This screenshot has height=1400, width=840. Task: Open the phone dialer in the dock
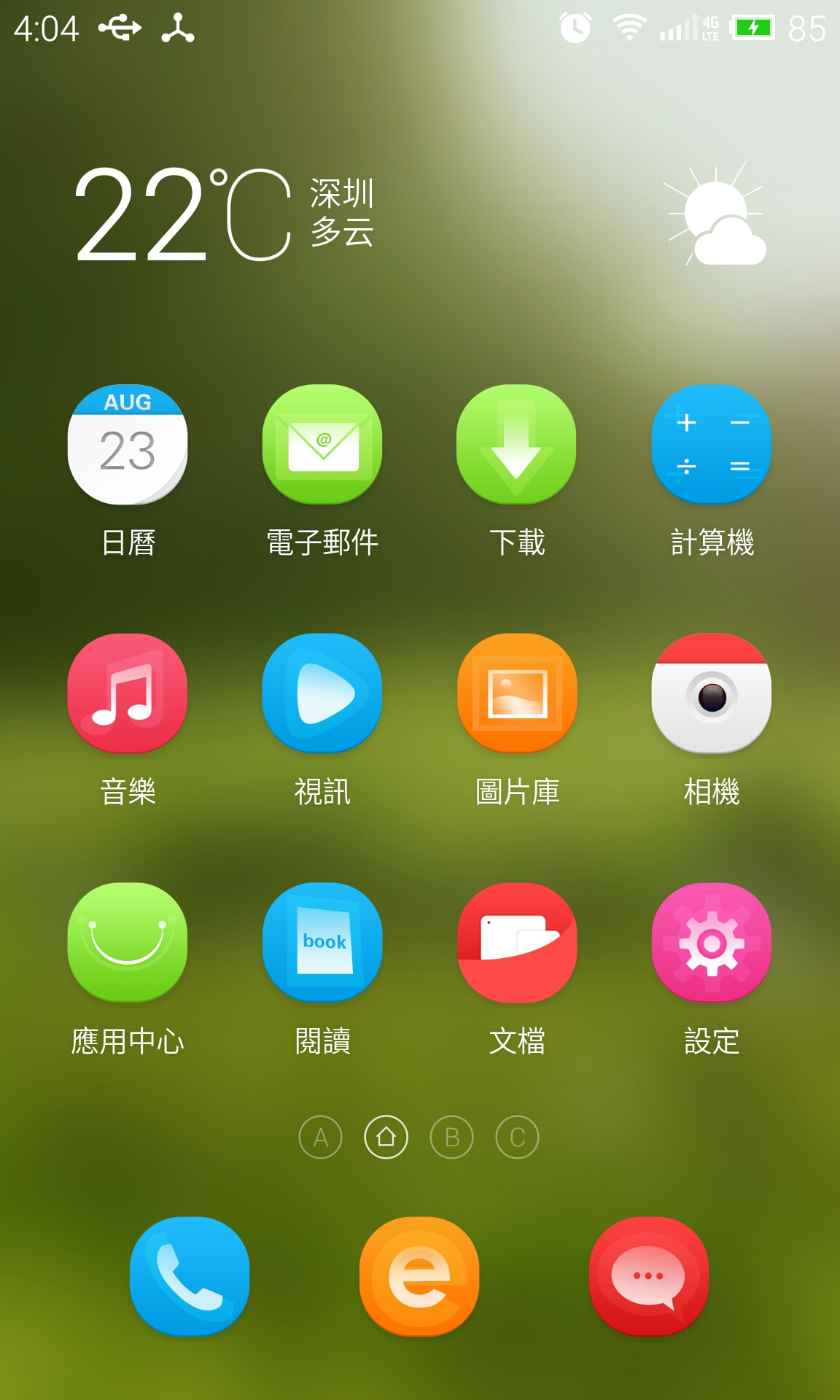[190, 1276]
